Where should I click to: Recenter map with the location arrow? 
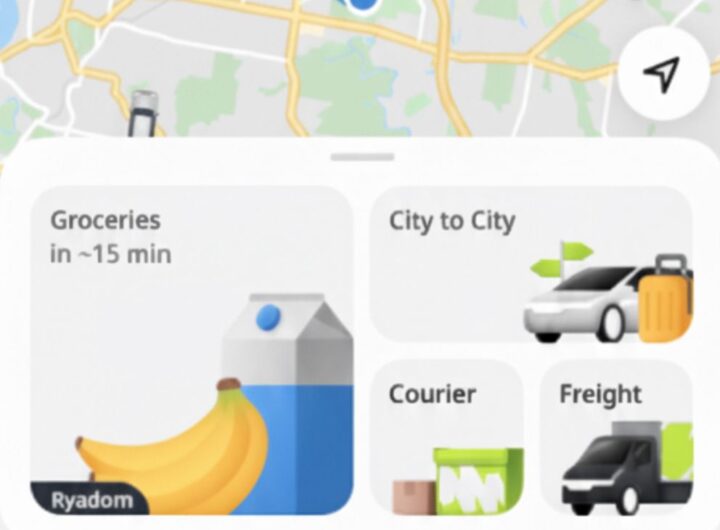click(663, 73)
